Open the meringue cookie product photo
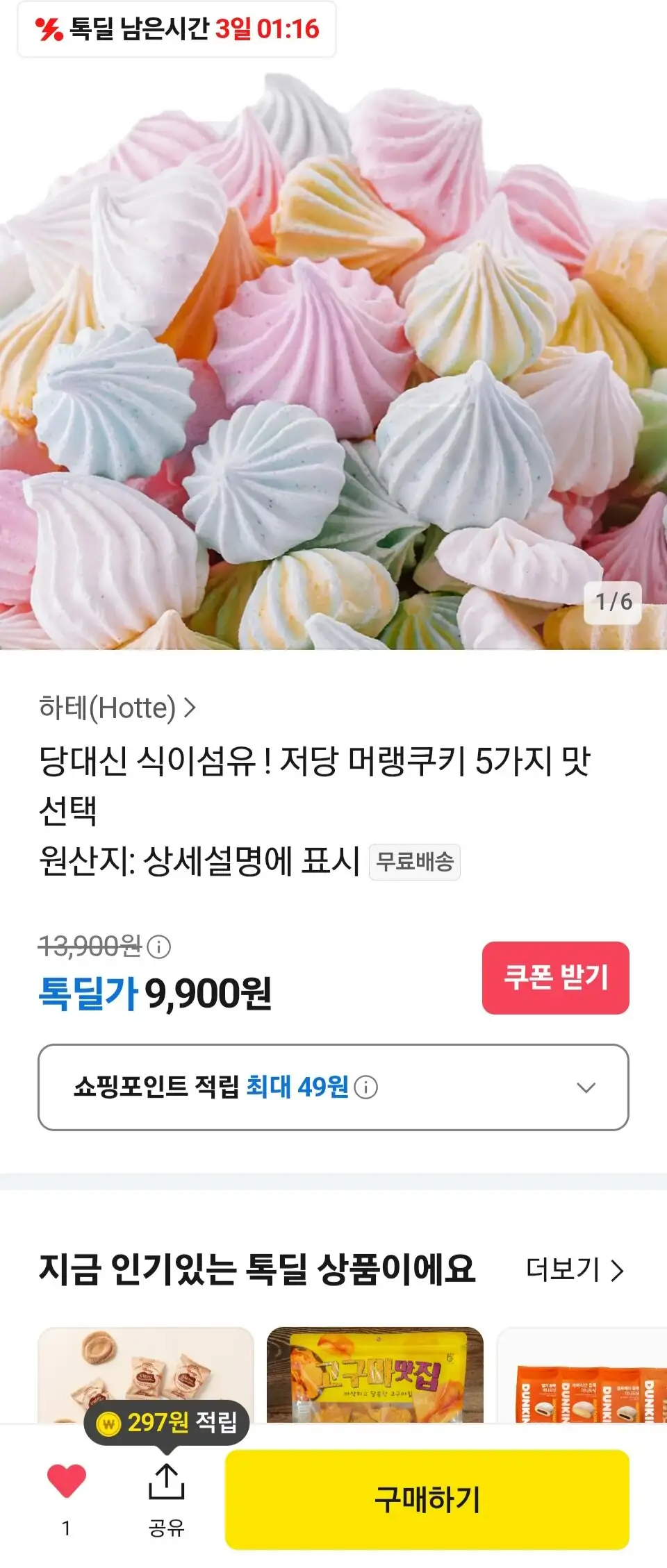The width and height of the screenshot is (667, 1568). coord(333,361)
